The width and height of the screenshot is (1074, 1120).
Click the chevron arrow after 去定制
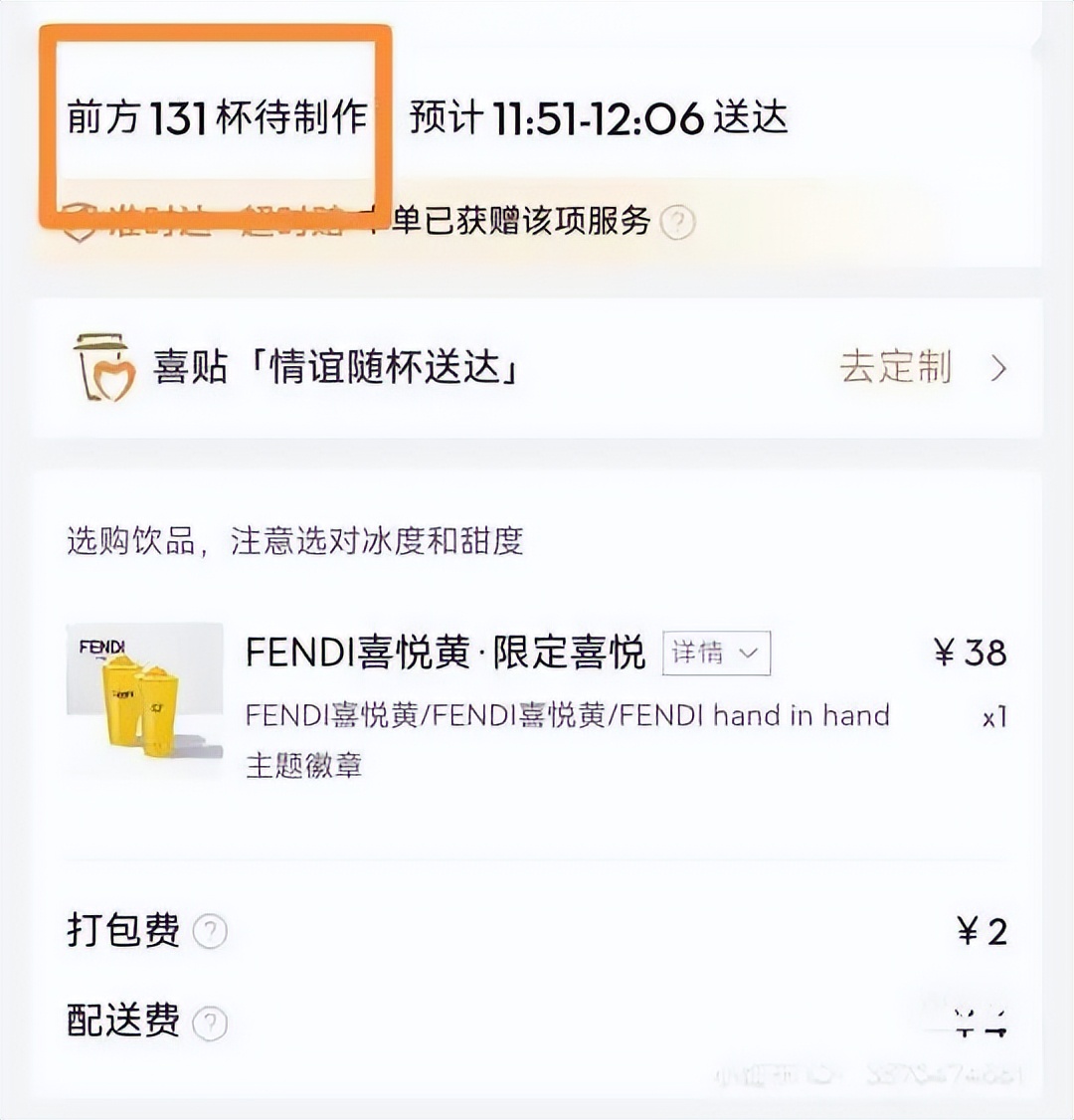[x=997, y=370]
